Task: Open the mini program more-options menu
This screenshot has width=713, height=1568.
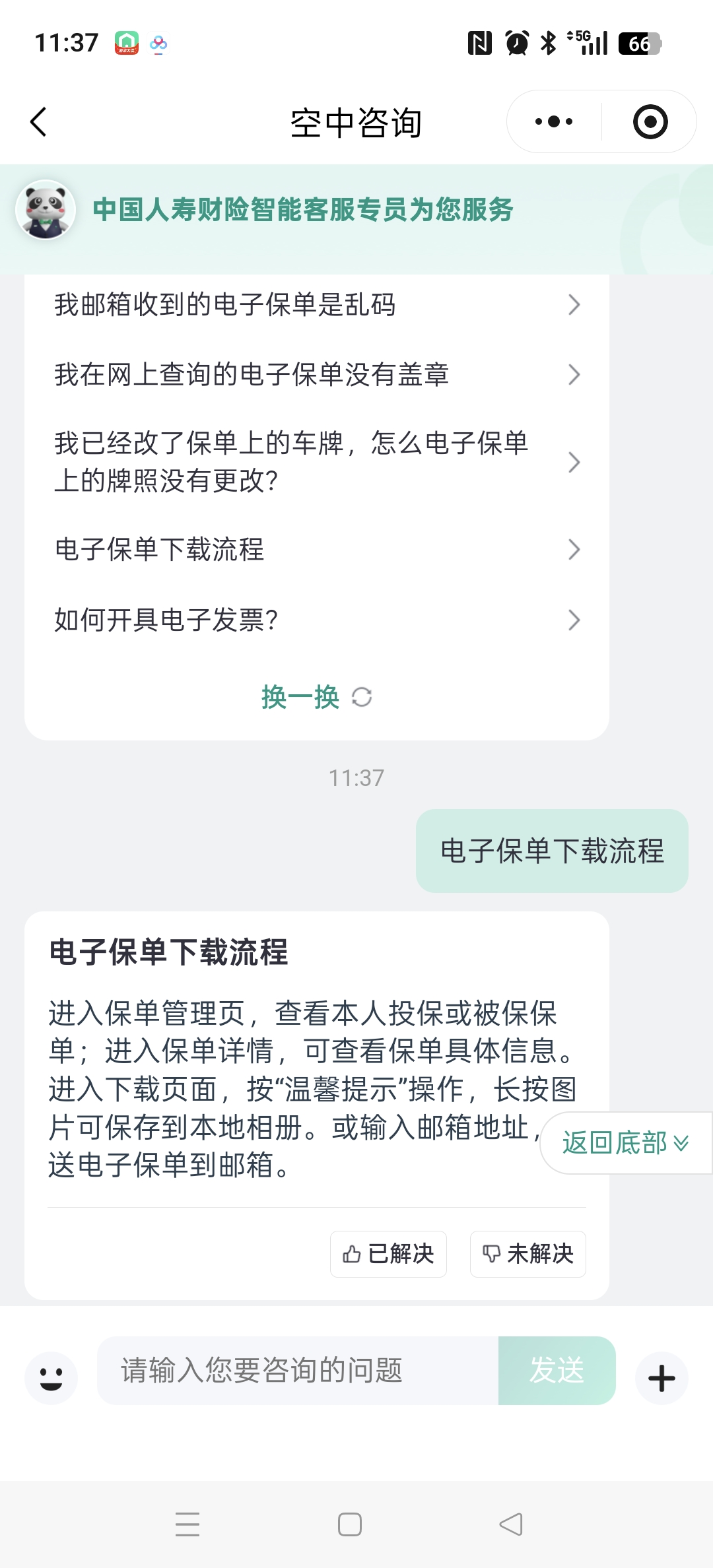Action: pyautogui.click(x=554, y=122)
